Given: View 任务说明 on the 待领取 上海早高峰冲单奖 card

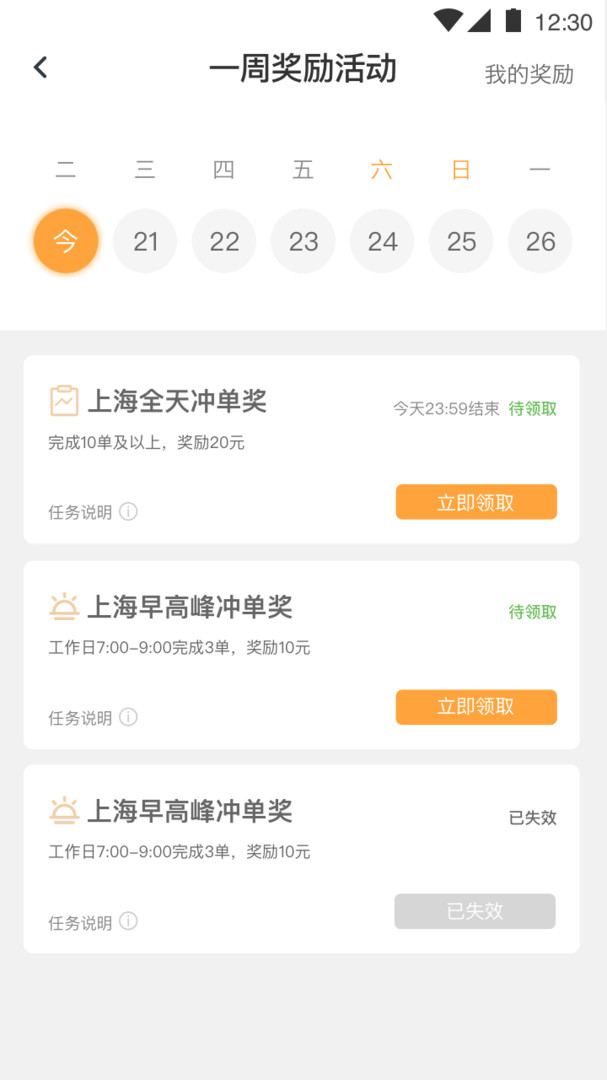Looking at the screenshot, I should (93, 717).
